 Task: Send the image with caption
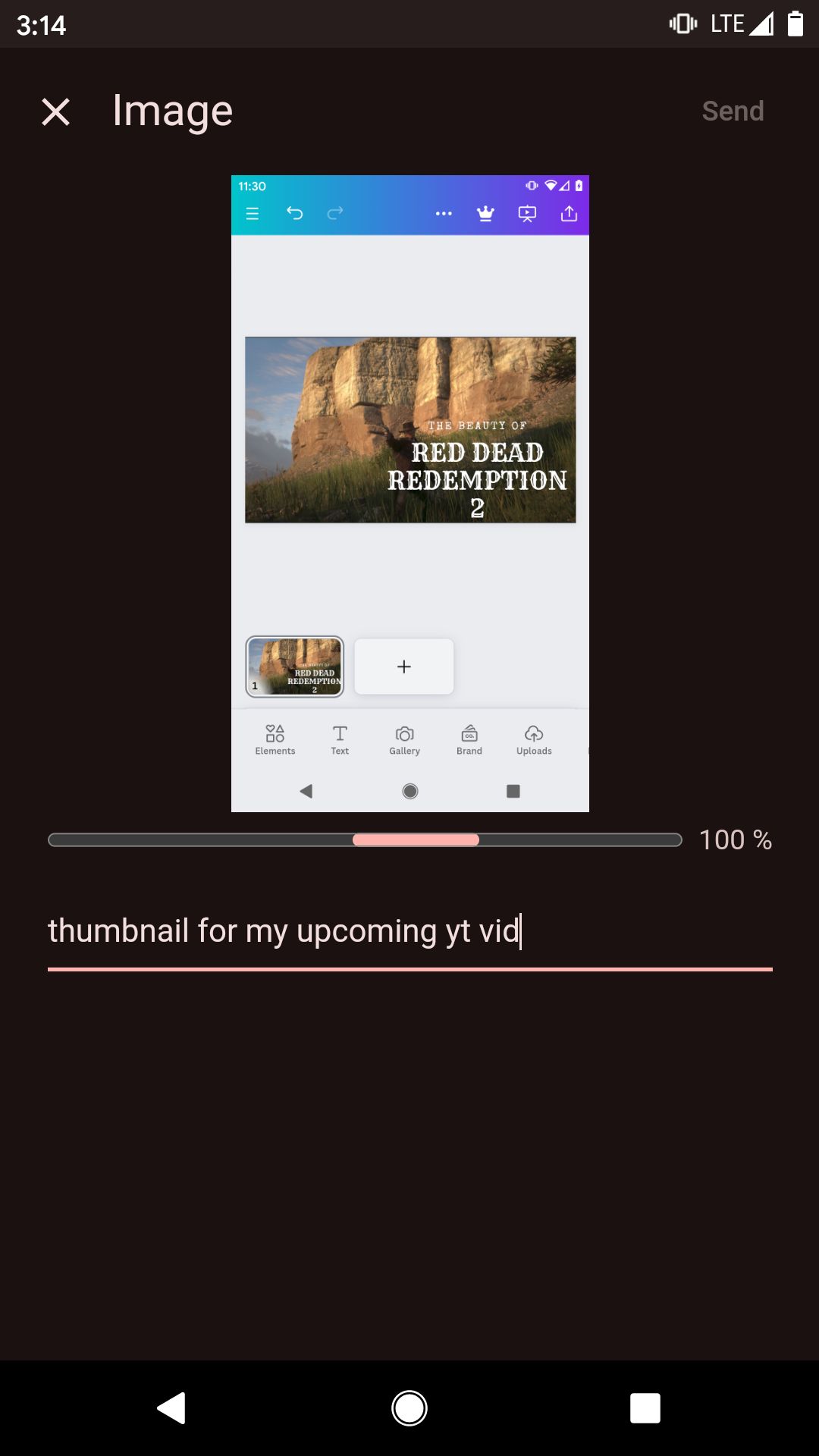733,111
